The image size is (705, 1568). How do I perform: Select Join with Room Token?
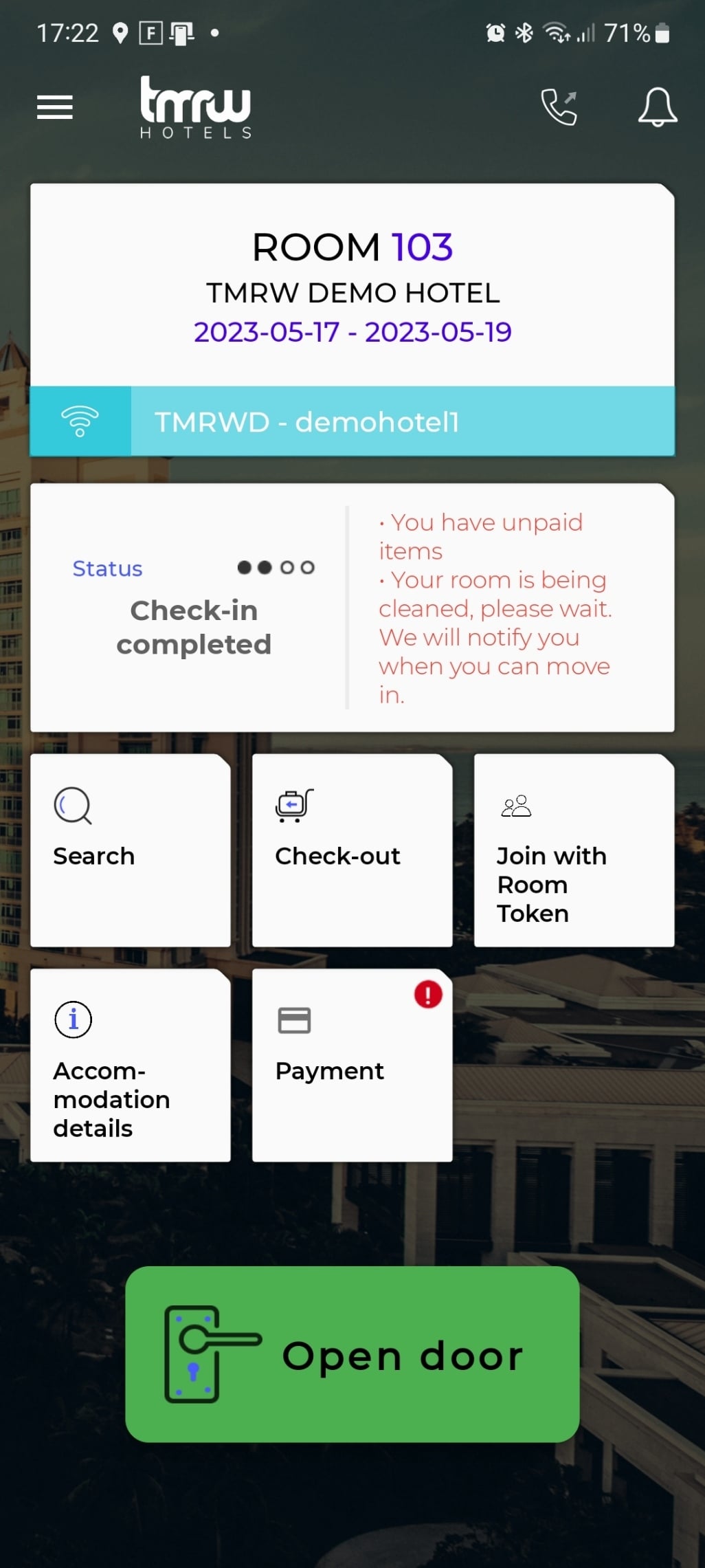tap(574, 850)
